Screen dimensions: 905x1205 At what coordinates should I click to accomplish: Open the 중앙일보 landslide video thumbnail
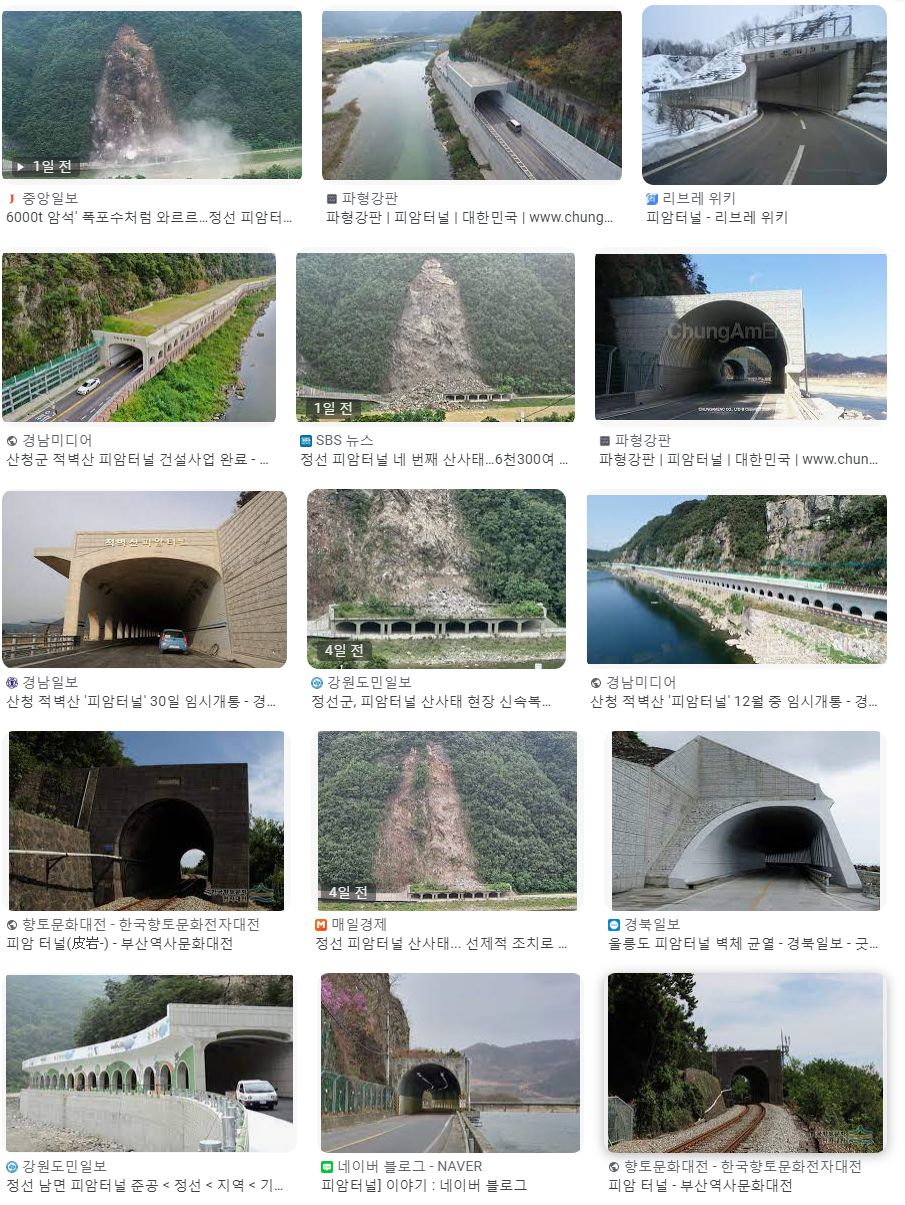(x=151, y=95)
